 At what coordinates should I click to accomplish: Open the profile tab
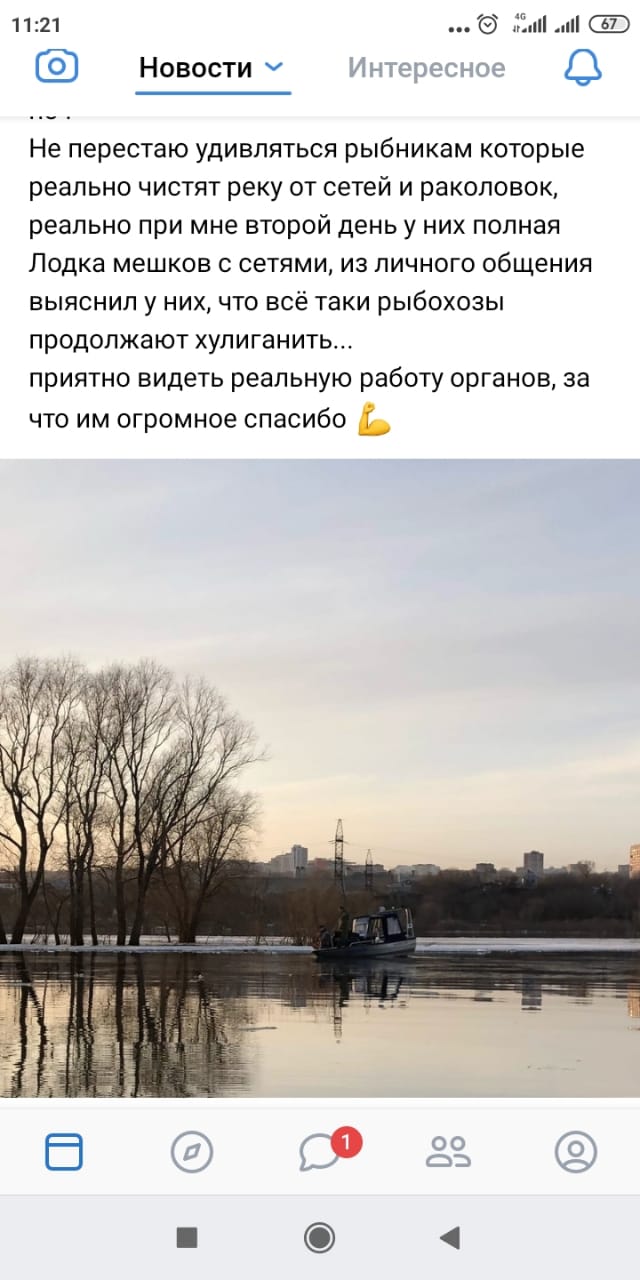(576, 1152)
